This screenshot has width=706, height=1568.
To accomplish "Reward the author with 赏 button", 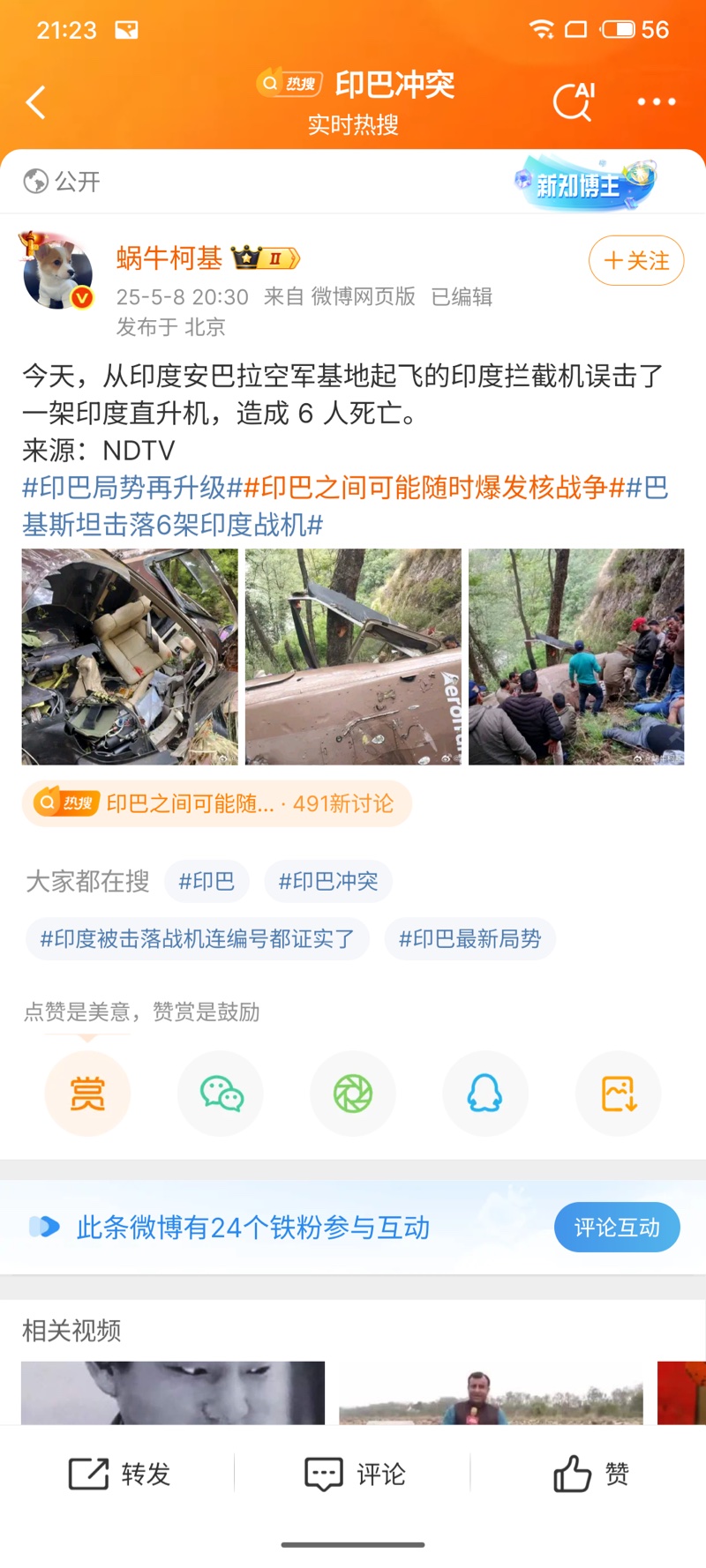I will [87, 1094].
